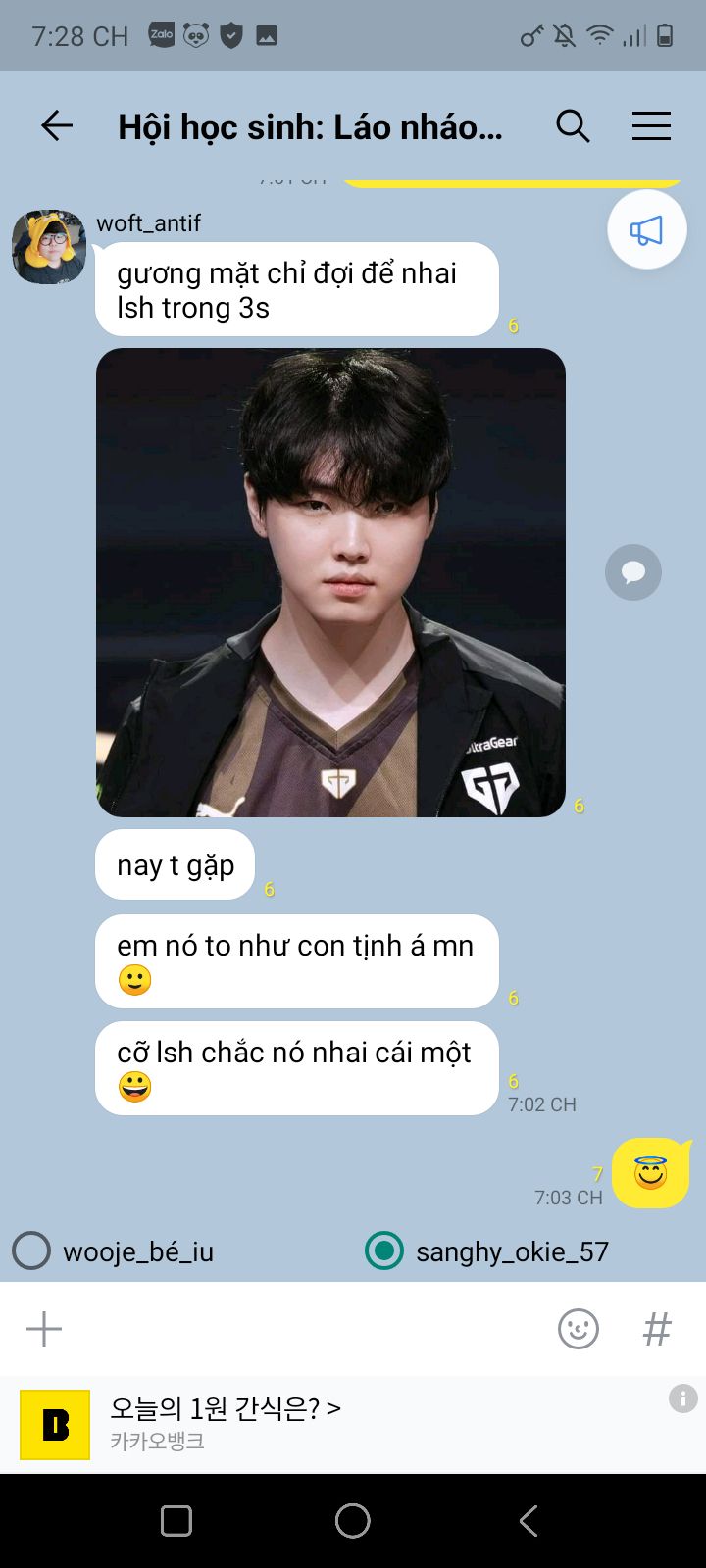706x1568 pixels.
Task: Go back from the group chat
Action: (57, 125)
